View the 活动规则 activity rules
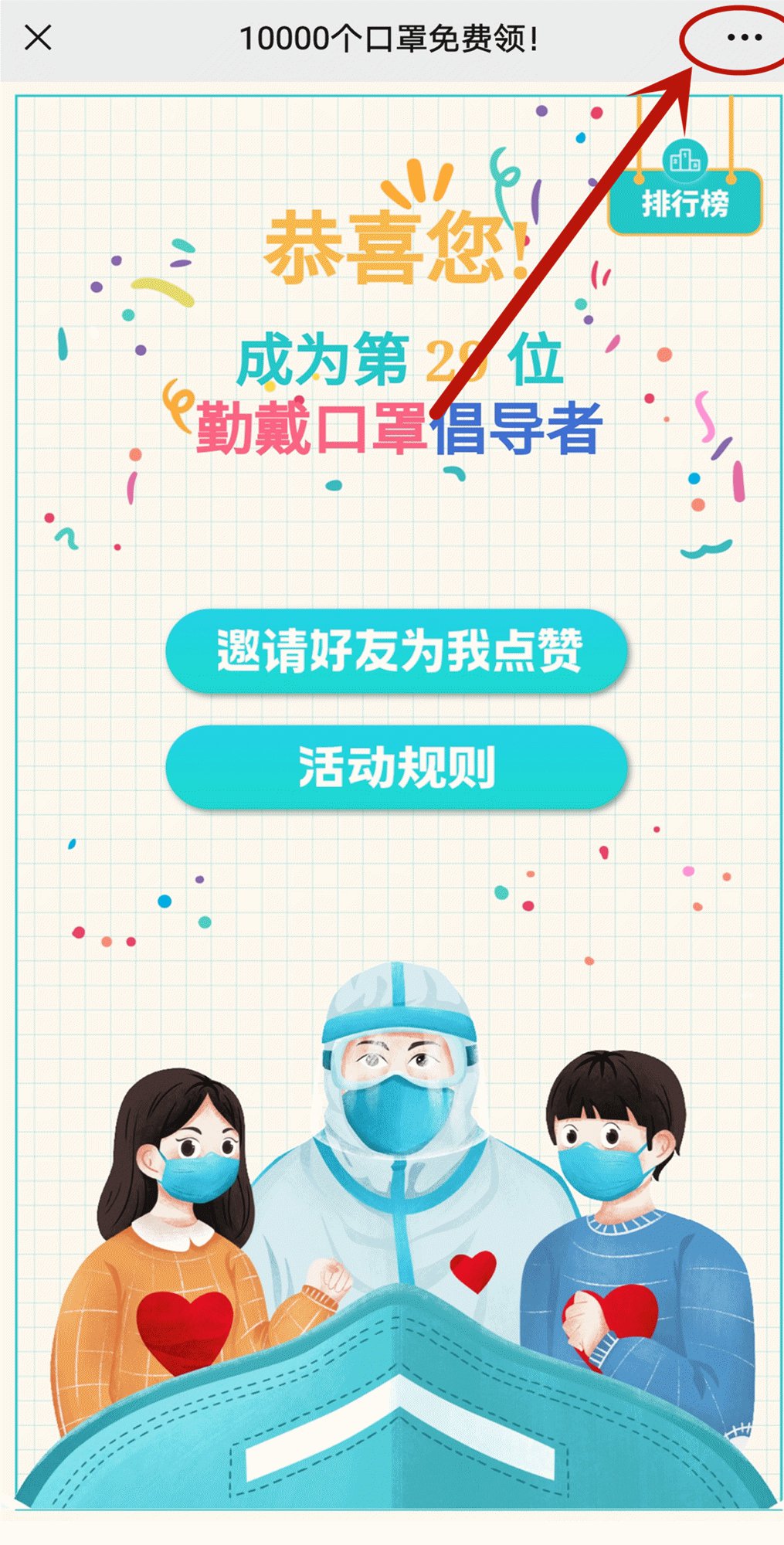The image size is (784, 1545). 397,767
